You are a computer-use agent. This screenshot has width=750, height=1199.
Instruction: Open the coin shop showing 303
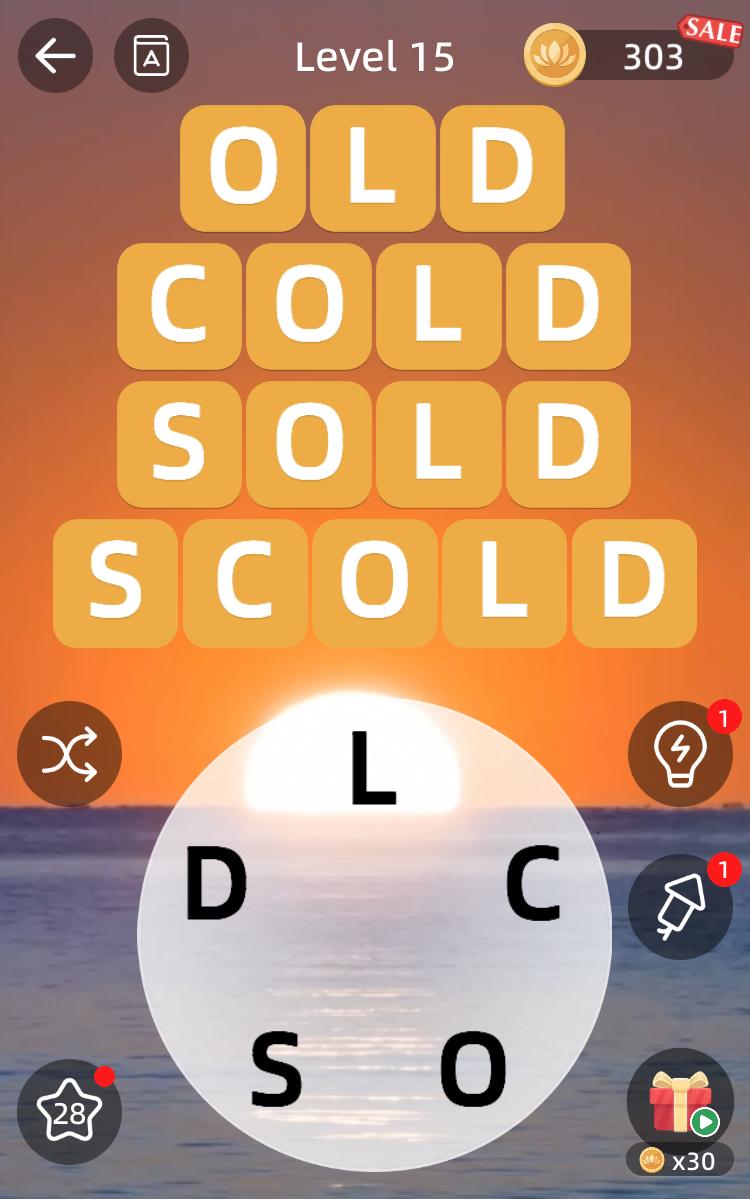point(630,56)
